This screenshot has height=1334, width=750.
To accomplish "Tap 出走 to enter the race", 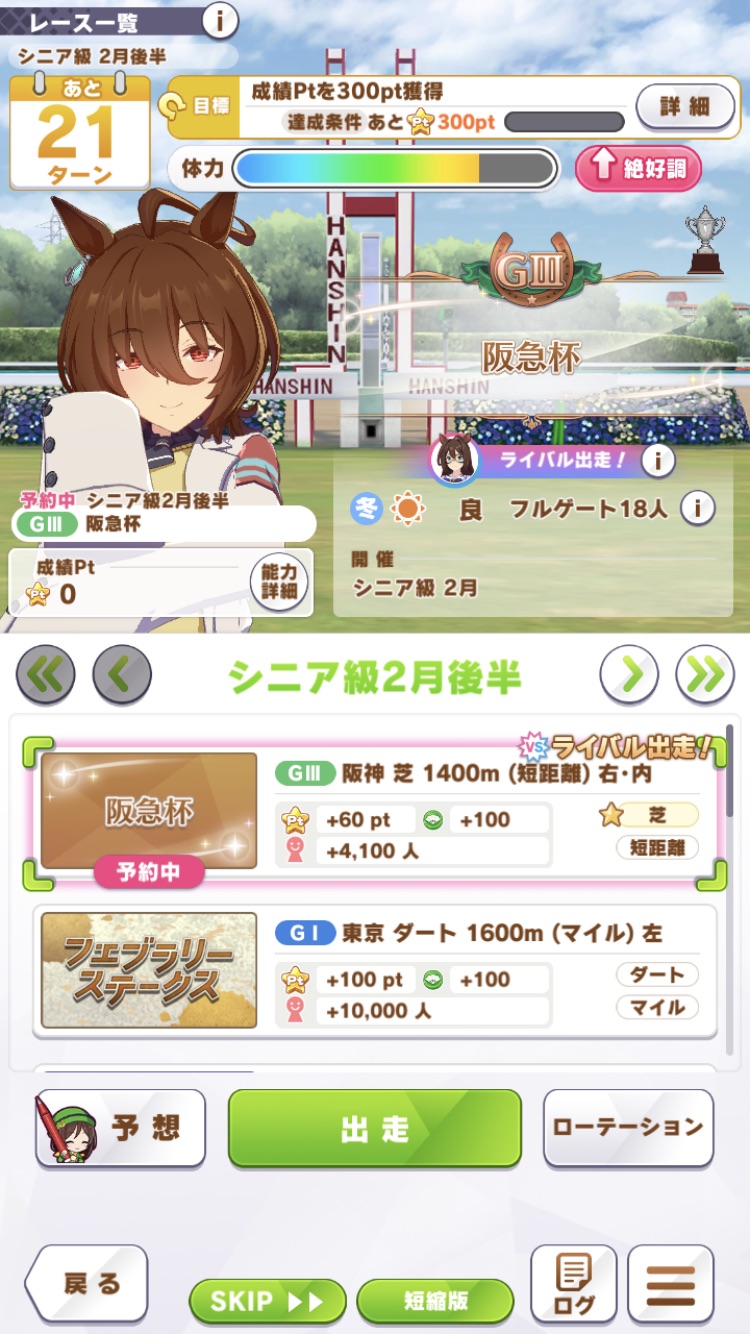I will [375, 1128].
